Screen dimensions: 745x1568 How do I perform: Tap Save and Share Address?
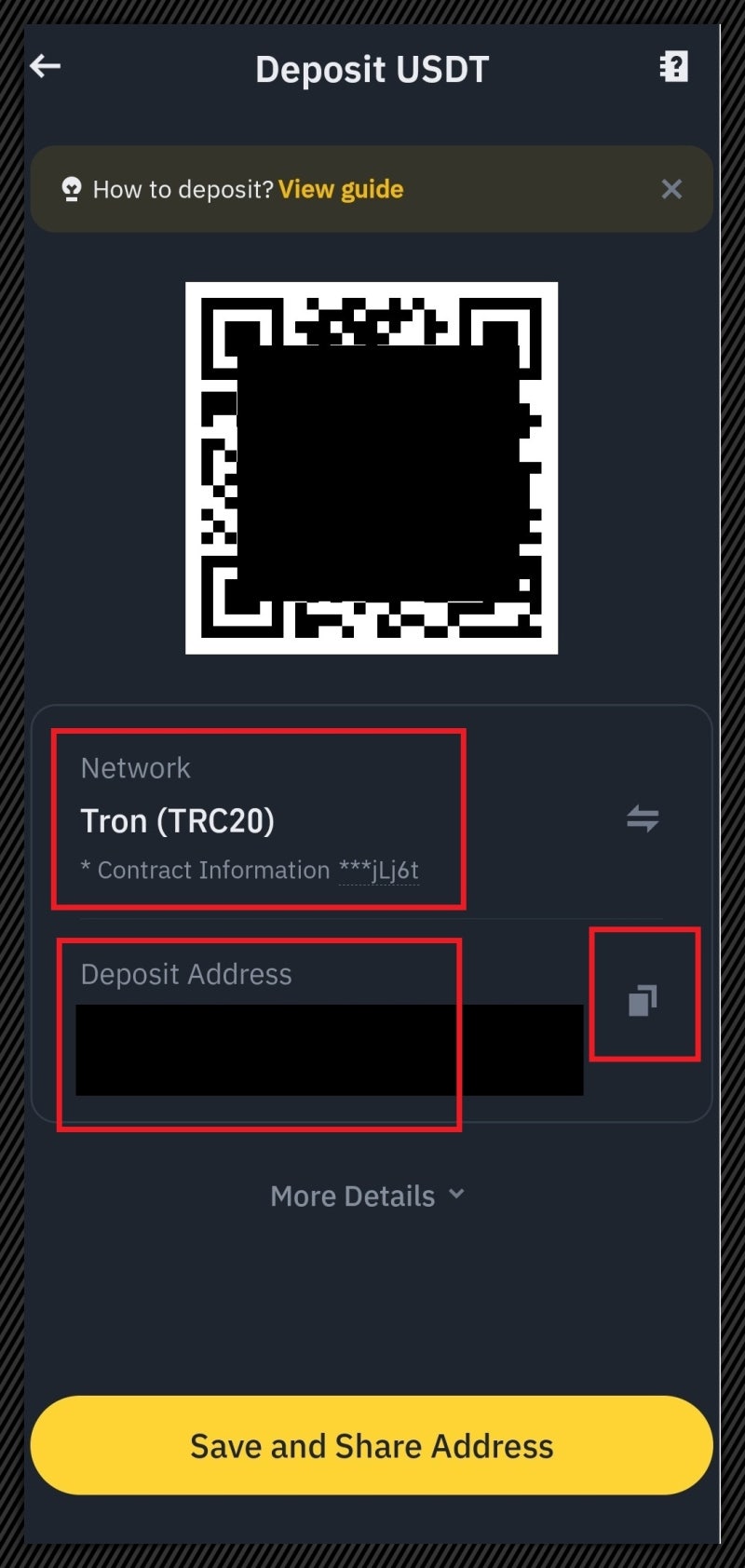coord(372,1445)
